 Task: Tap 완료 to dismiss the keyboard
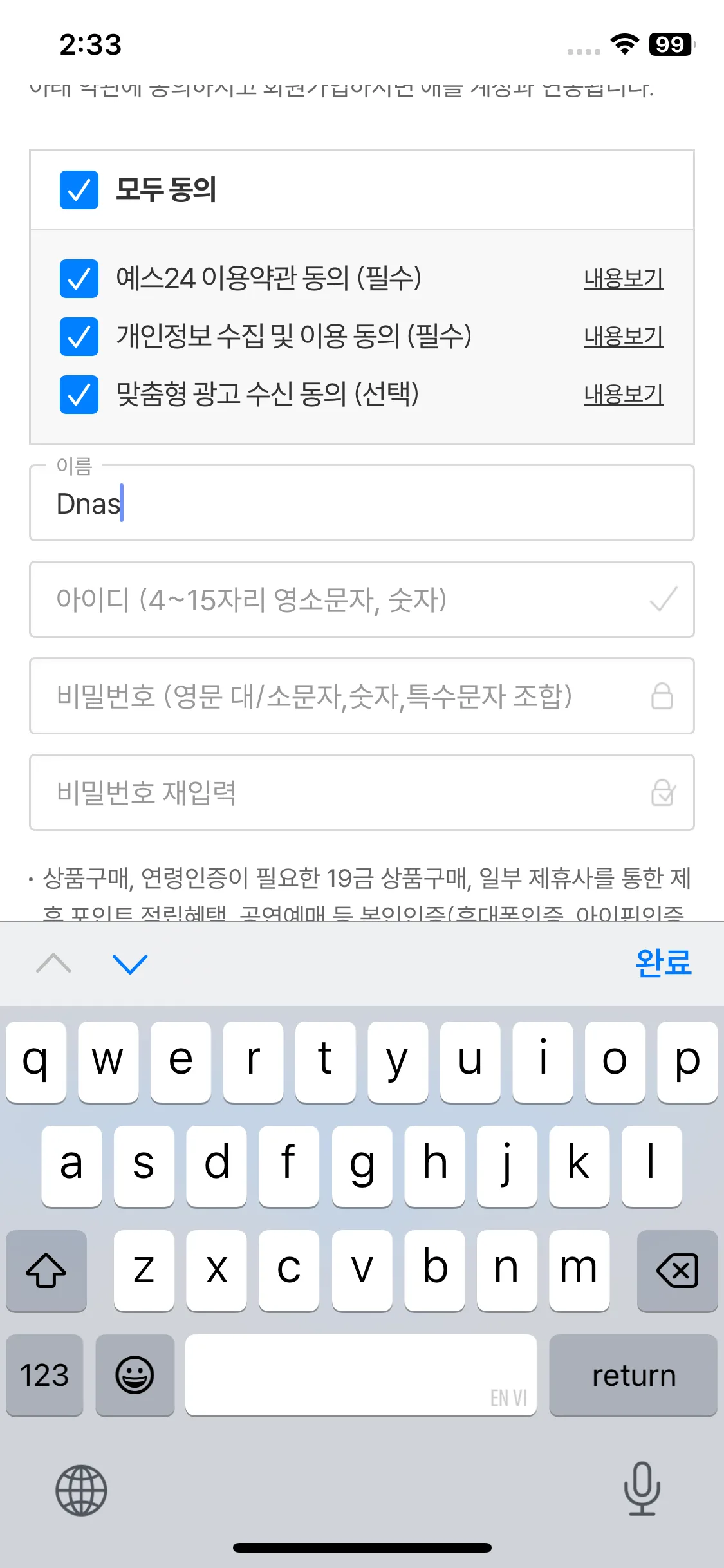pos(663,964)
